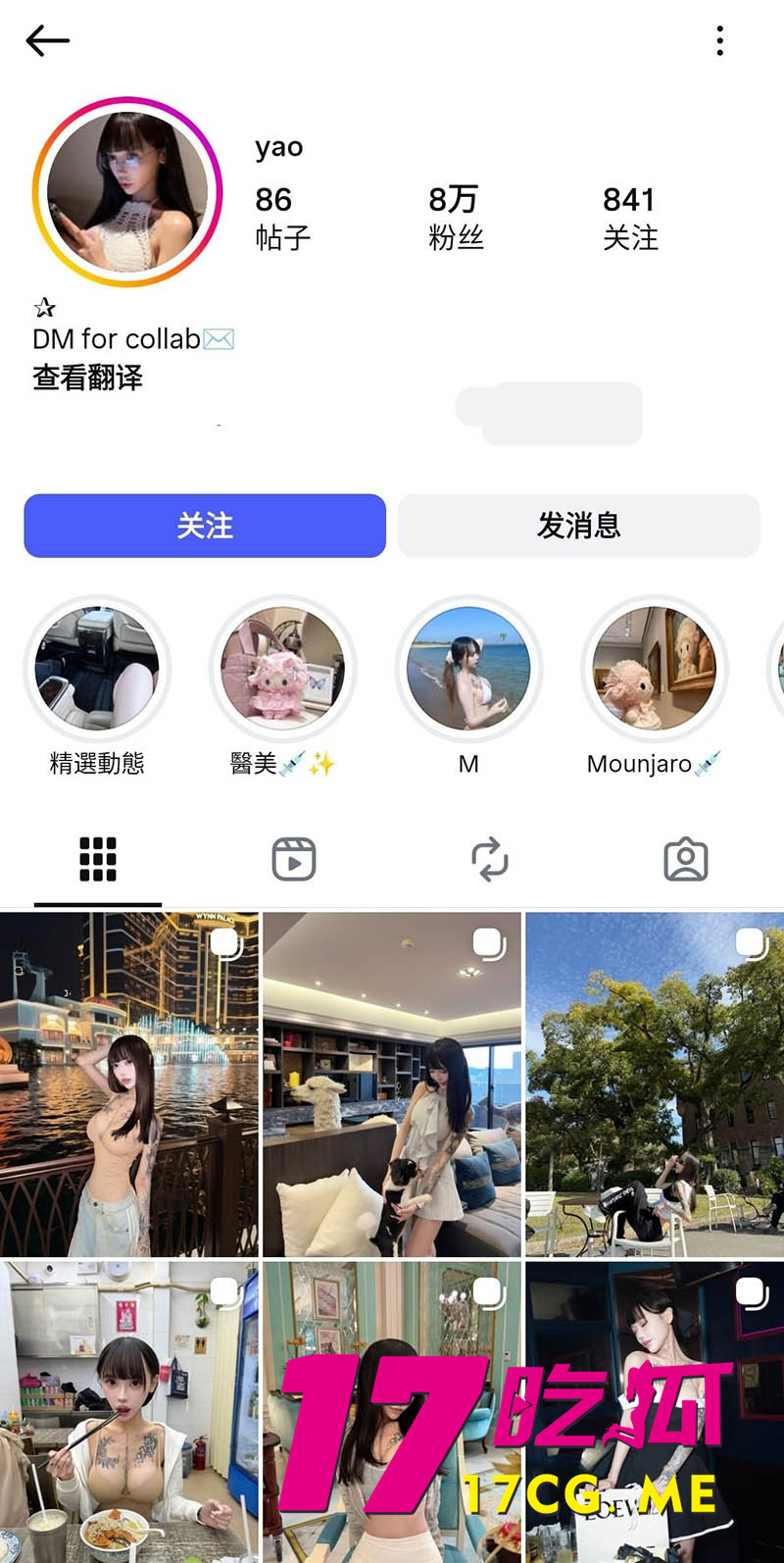
Task: Open the tagged photos icon
Action: pyautogui.click(x=685, y=858)
